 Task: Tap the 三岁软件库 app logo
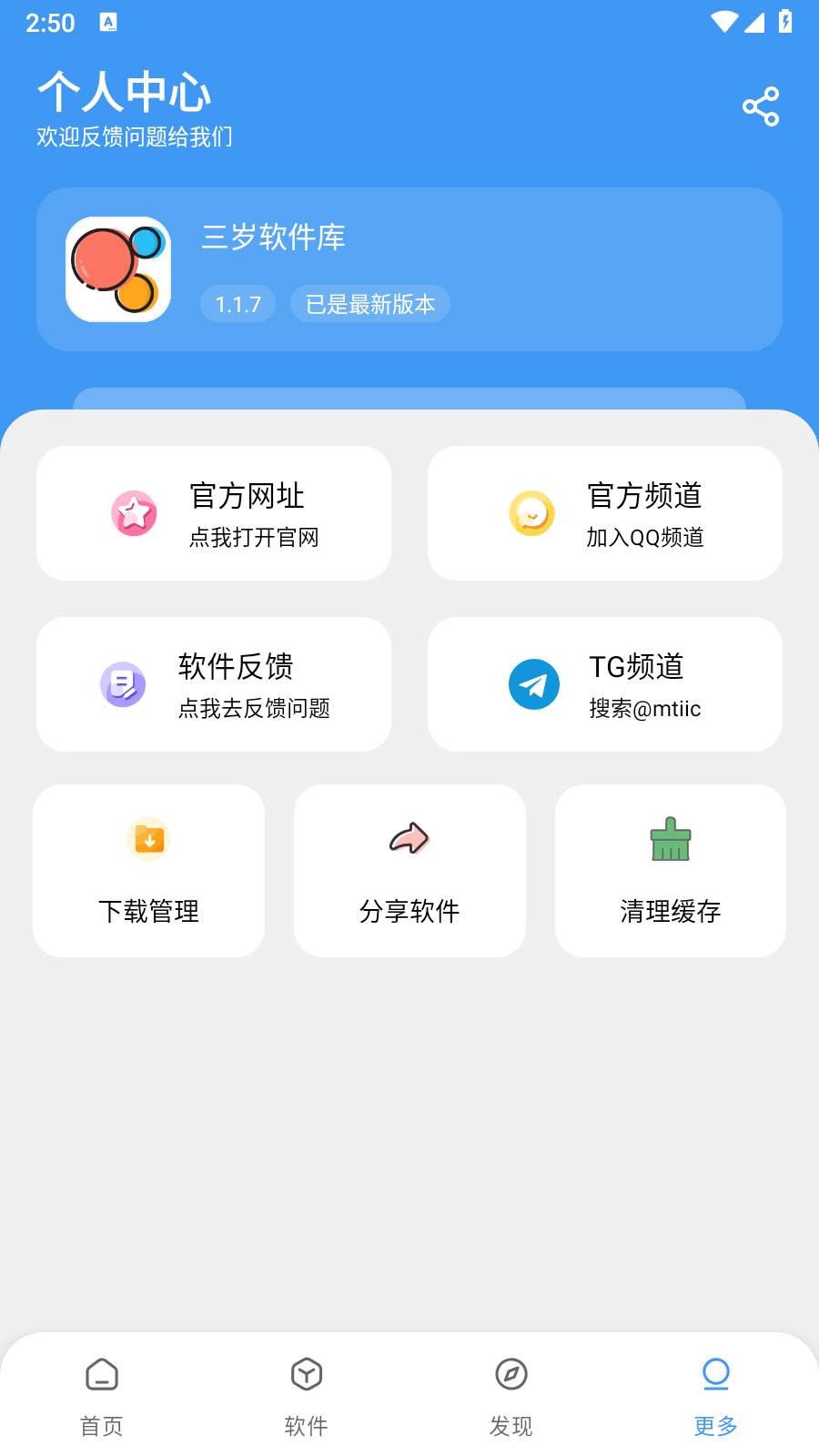[x=117, y=269]
